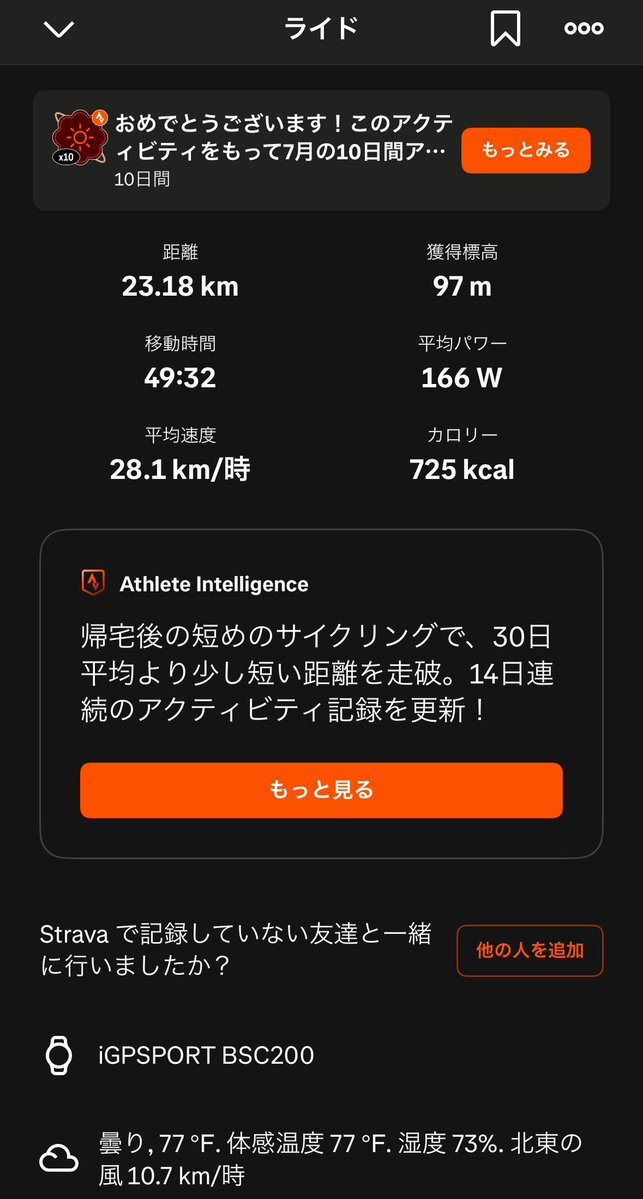Tap もっと見る in Athlete Intelligence card
This screenshot has height=1199, width=643.
pos(321,790)
